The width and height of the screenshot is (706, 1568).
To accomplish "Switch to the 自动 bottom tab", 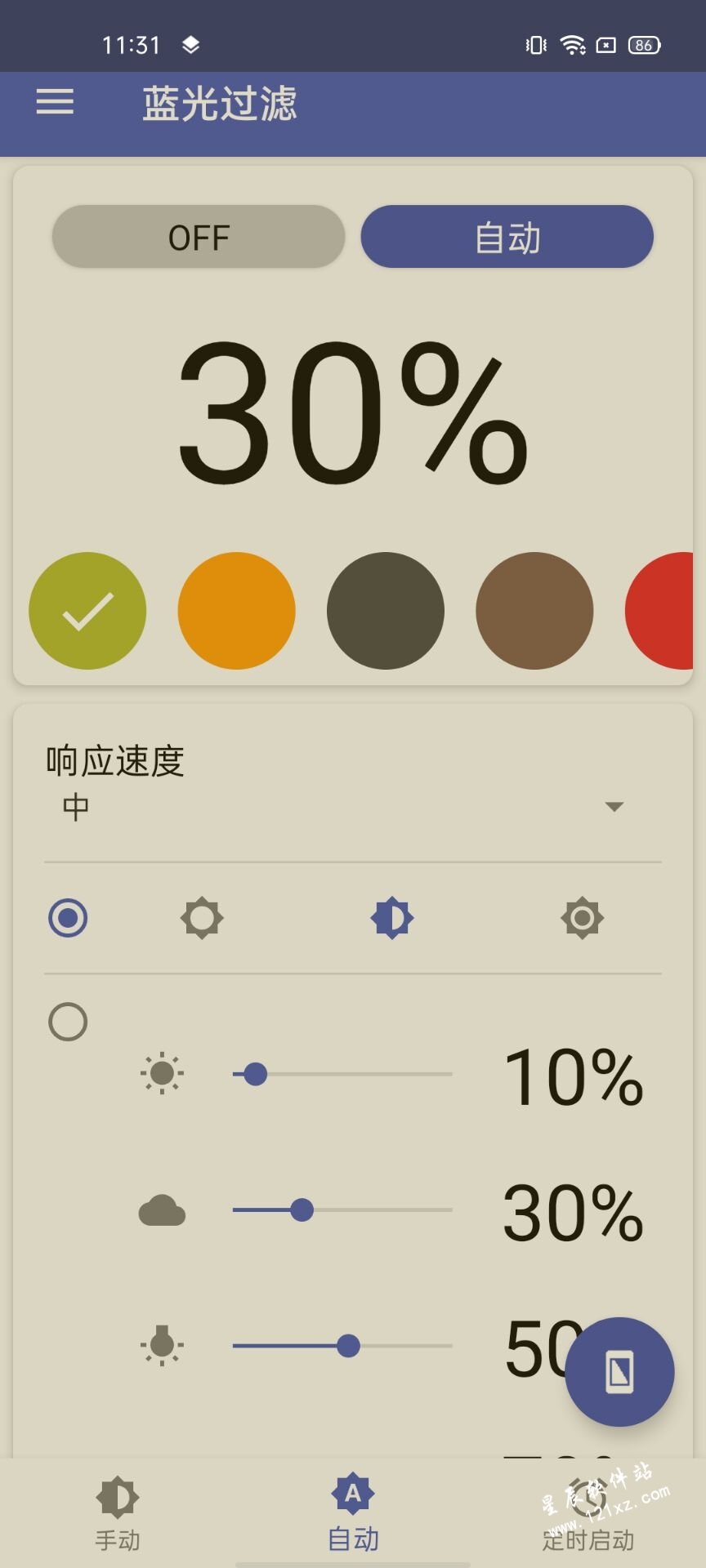I will (353, 1513).
